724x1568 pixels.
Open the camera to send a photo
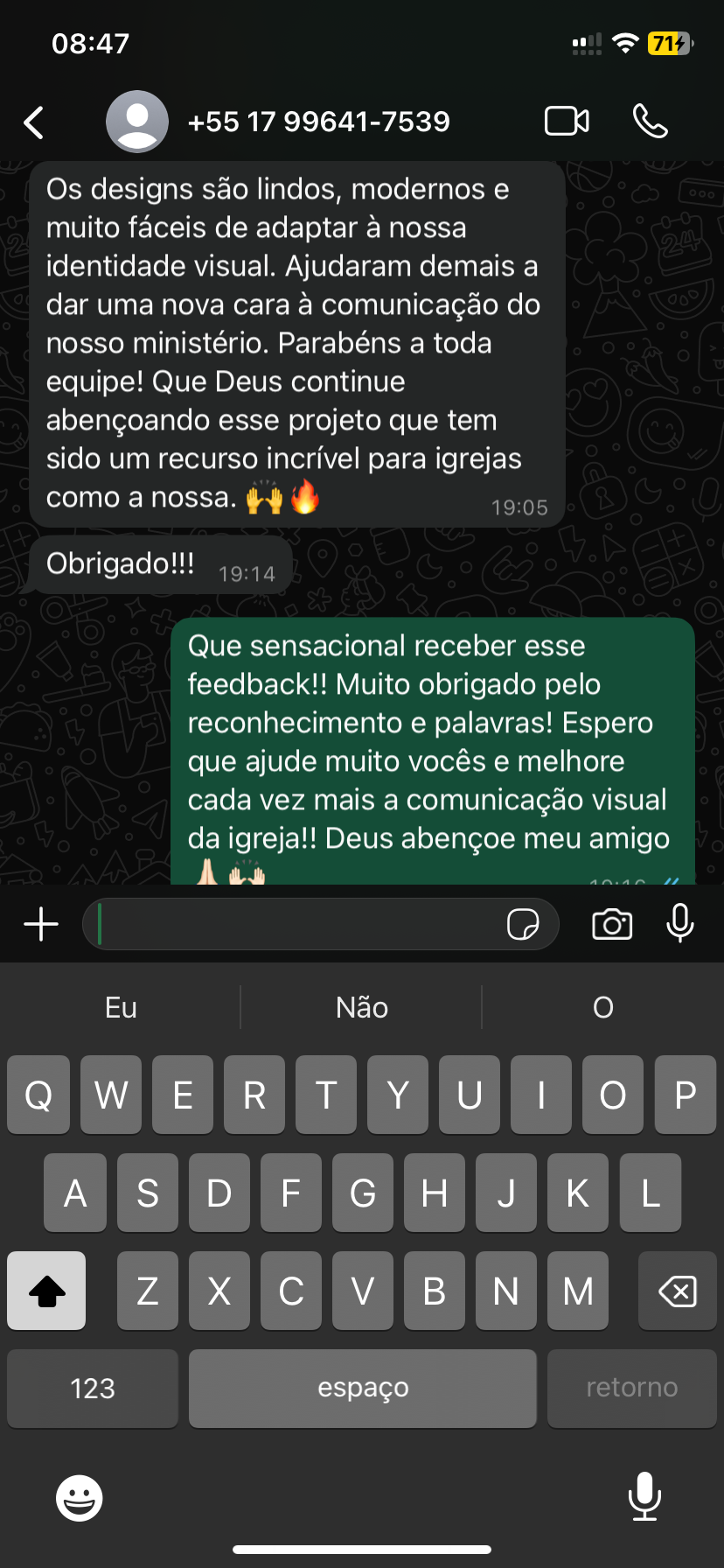(612, 923)
